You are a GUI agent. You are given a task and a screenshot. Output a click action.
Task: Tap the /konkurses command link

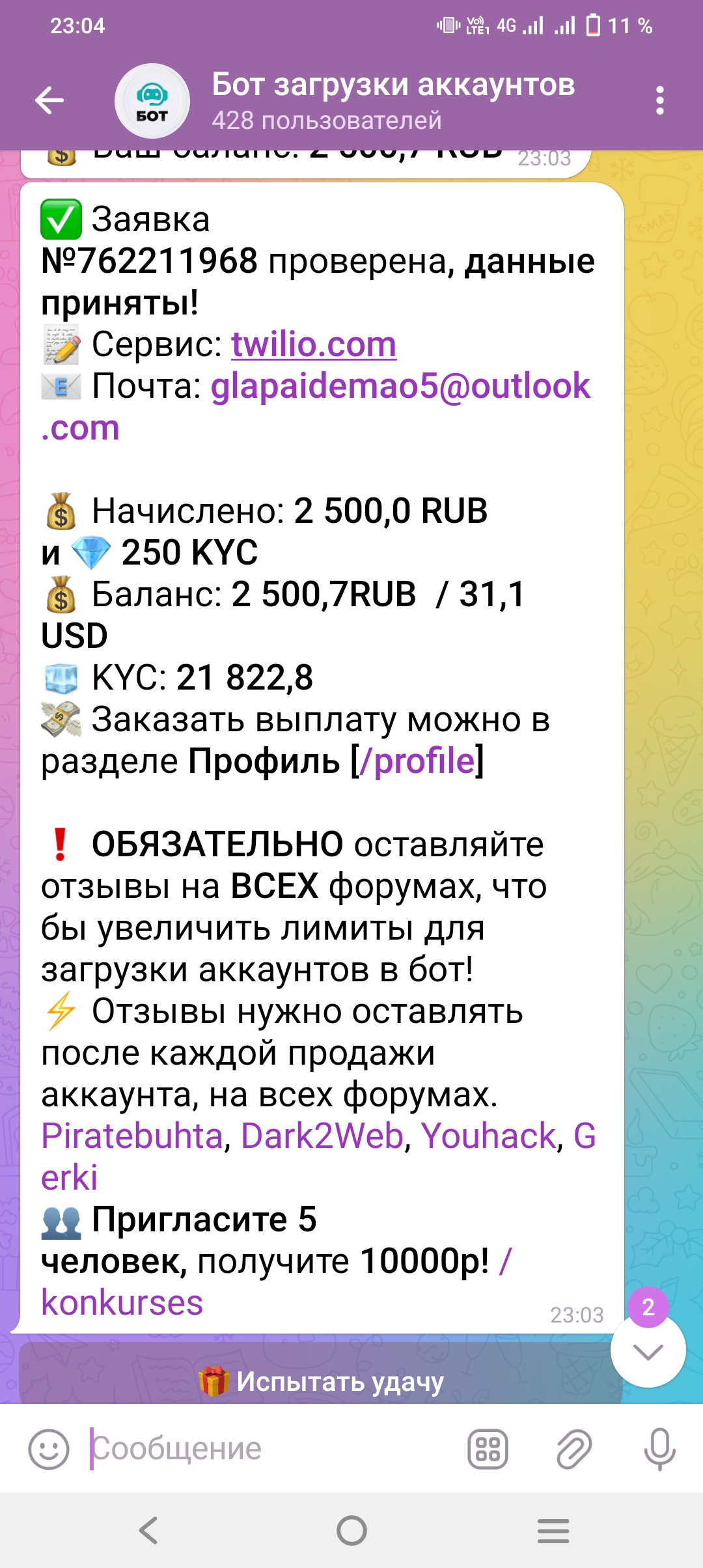tap(122, 1303)
